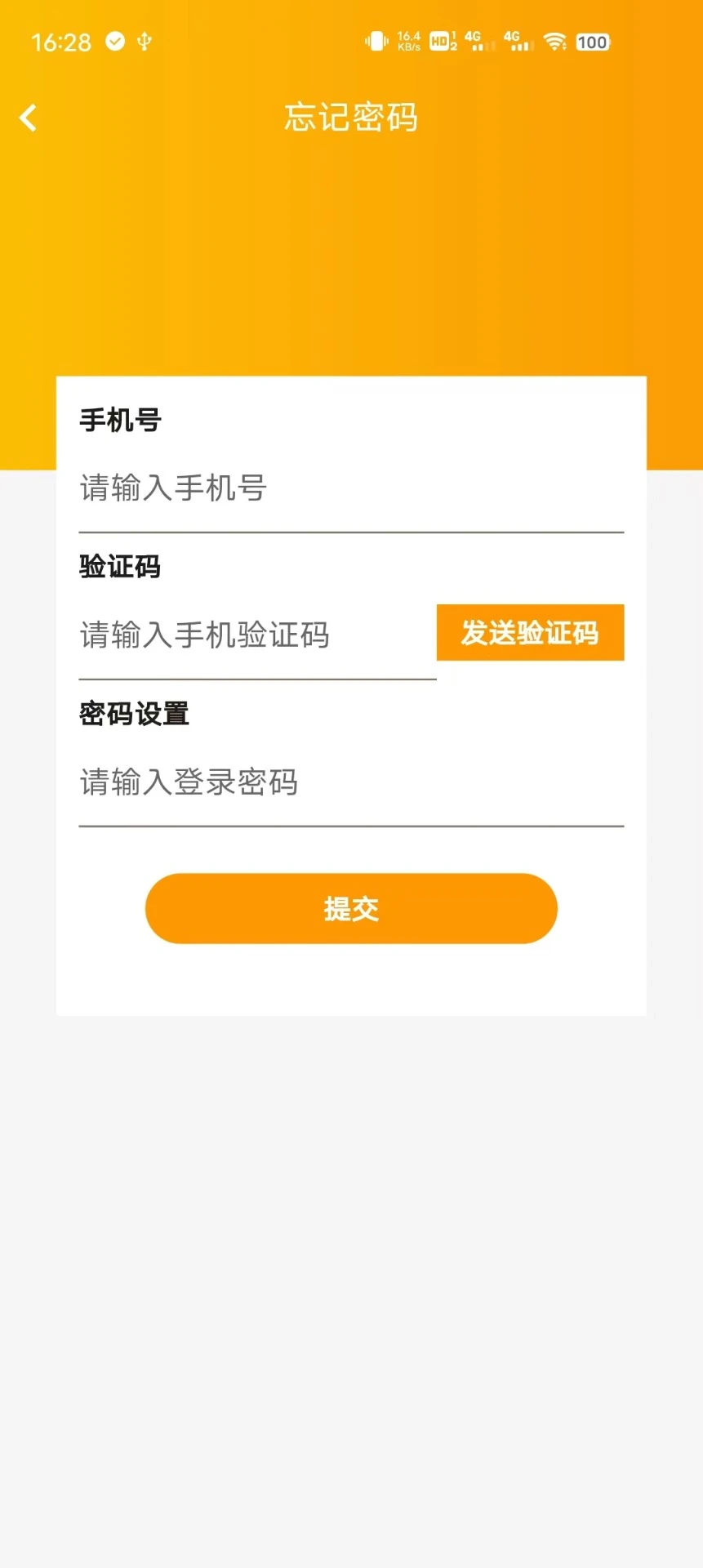Tap the white form card area
The height and width of the screenshot is (1568, 703).
click(x=351, y=980)
